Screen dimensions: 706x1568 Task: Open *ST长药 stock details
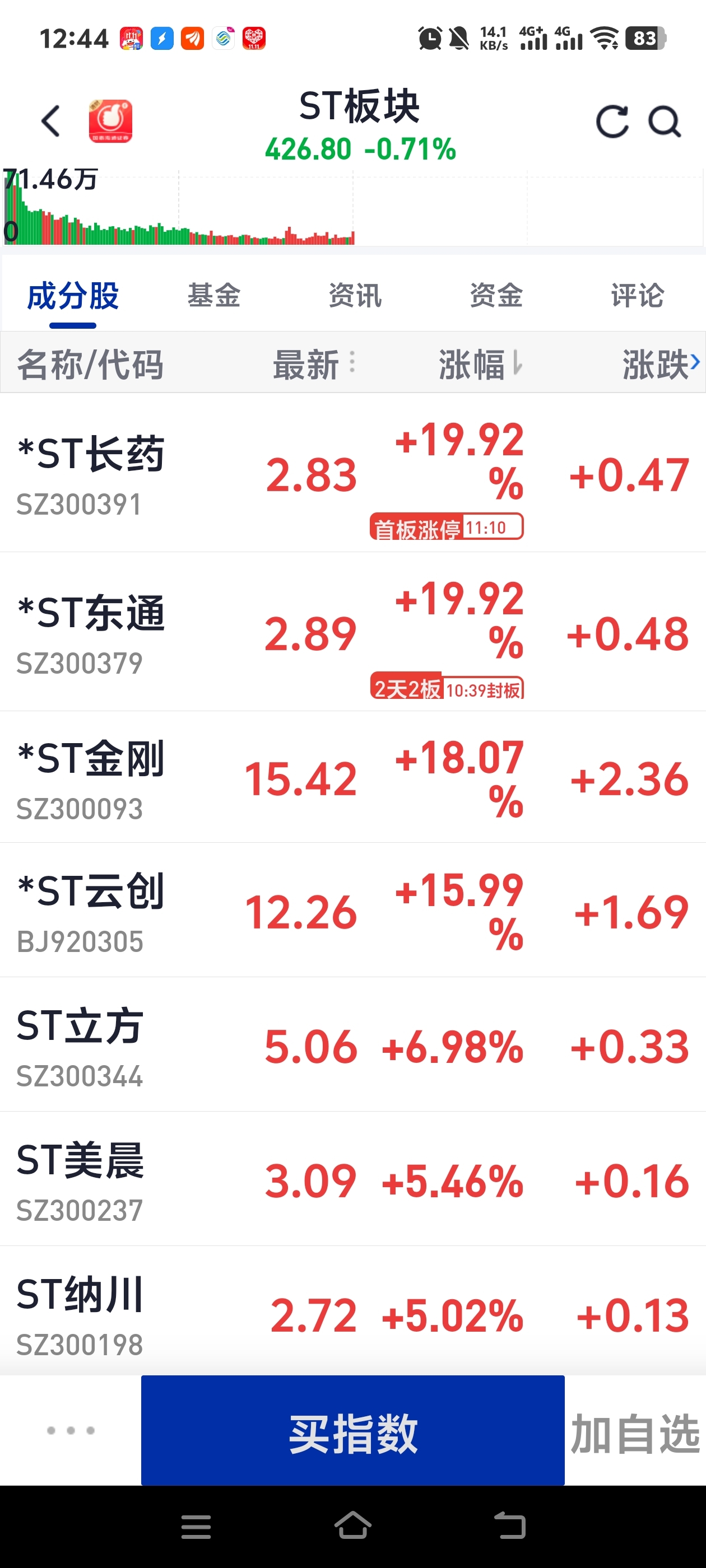pyautogui.click(x=352, y=473)
